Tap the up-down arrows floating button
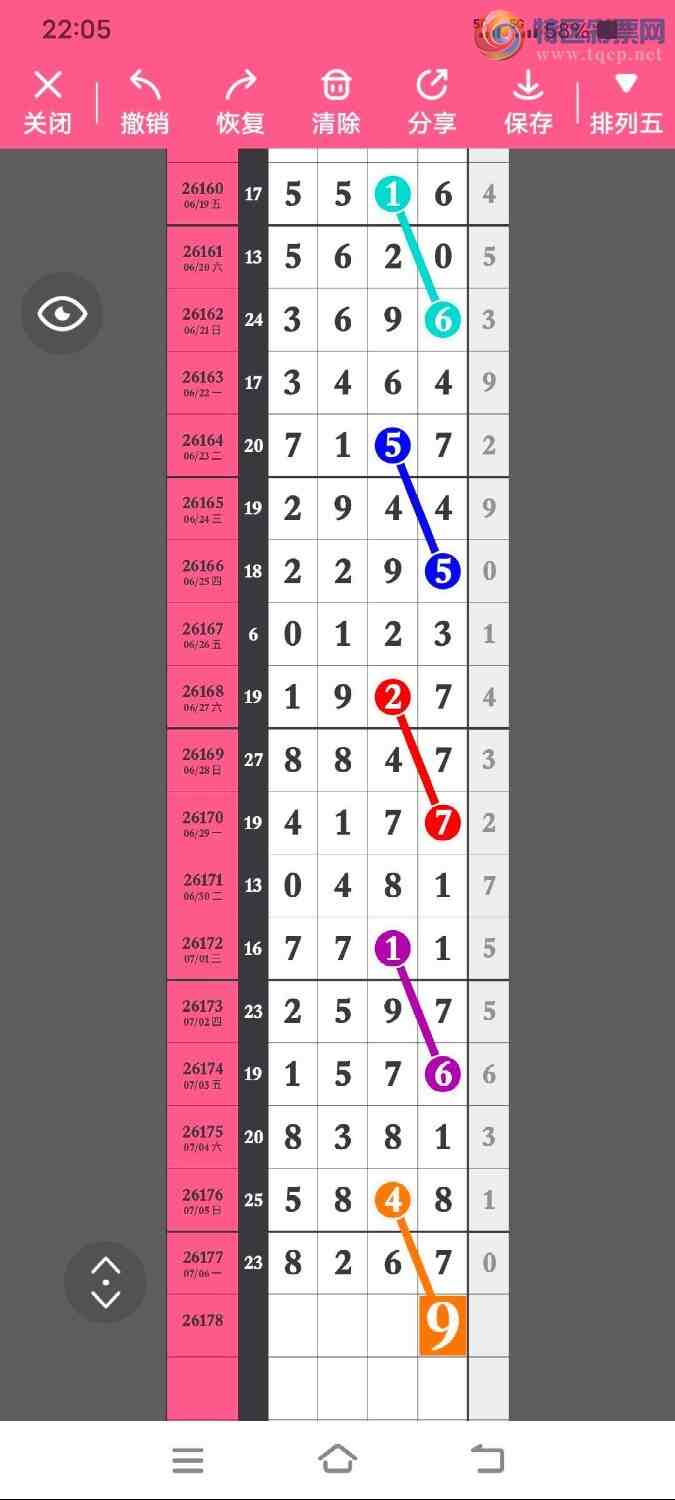675x1500 pixels. coord(105,1282)
